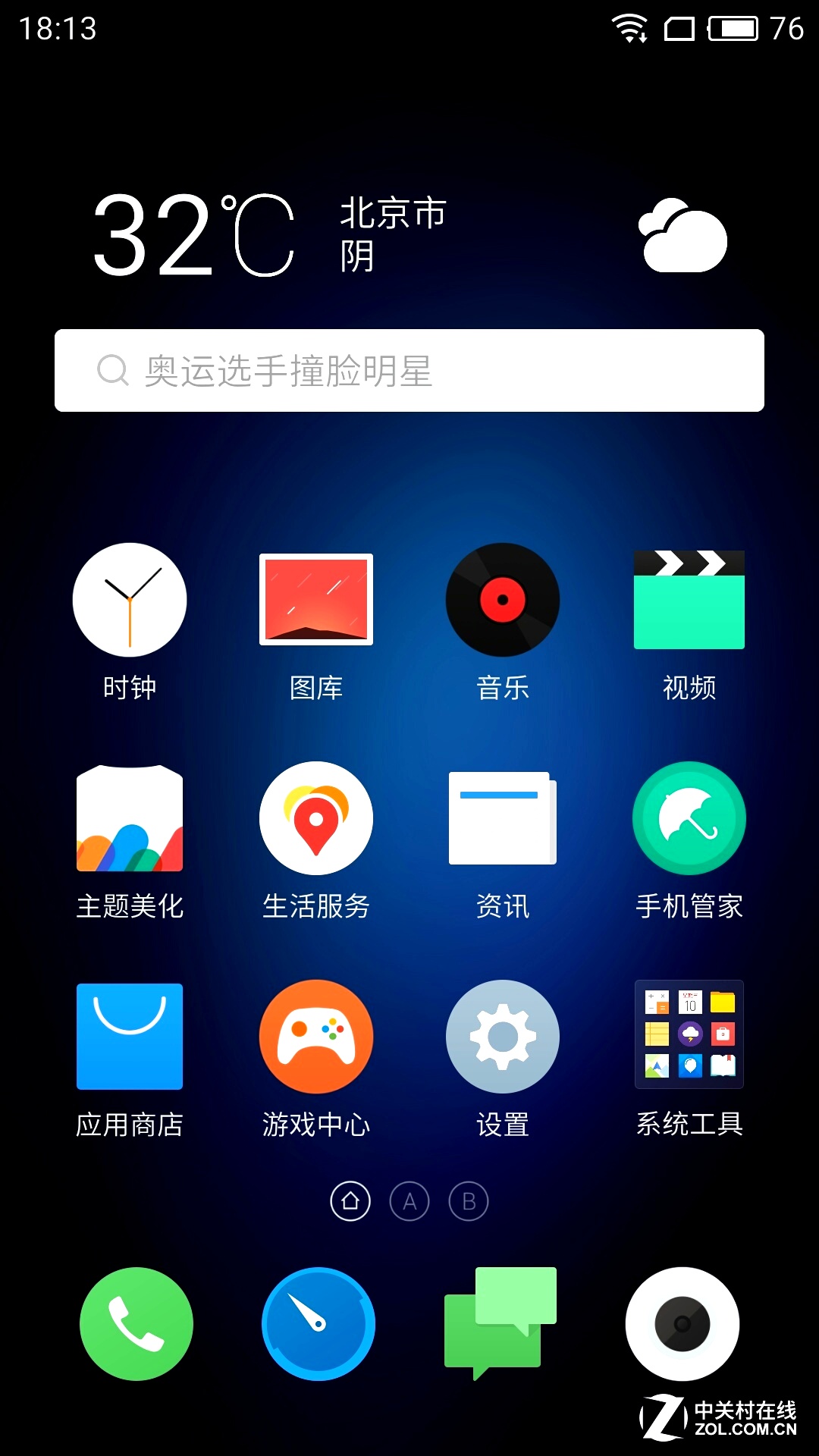819x1456 pixels.
Task: Launch the 图库 gallery app
Action: [316, 600]
